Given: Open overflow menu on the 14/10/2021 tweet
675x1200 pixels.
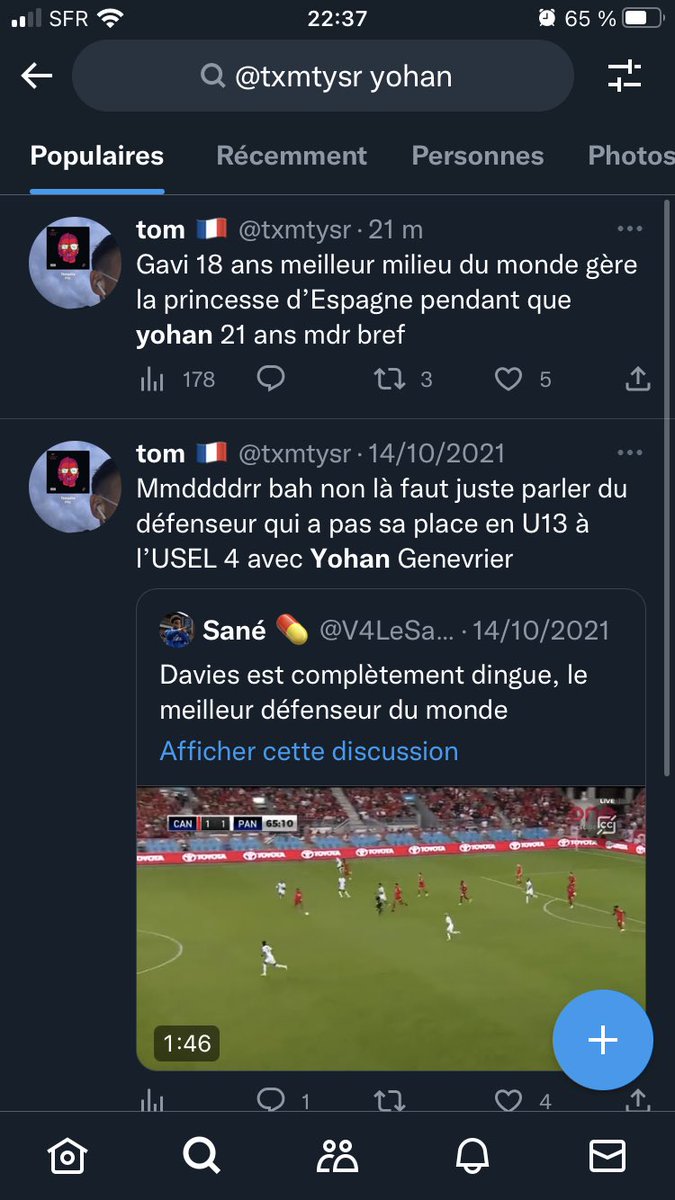Looking at the screenshot, I should [629, 453].
